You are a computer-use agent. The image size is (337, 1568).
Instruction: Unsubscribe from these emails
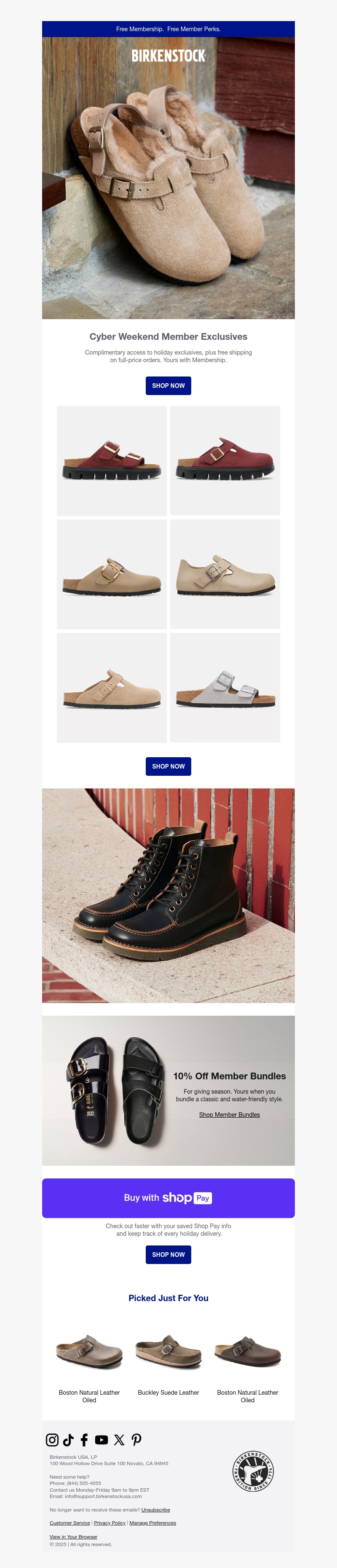pos(156,1509)
